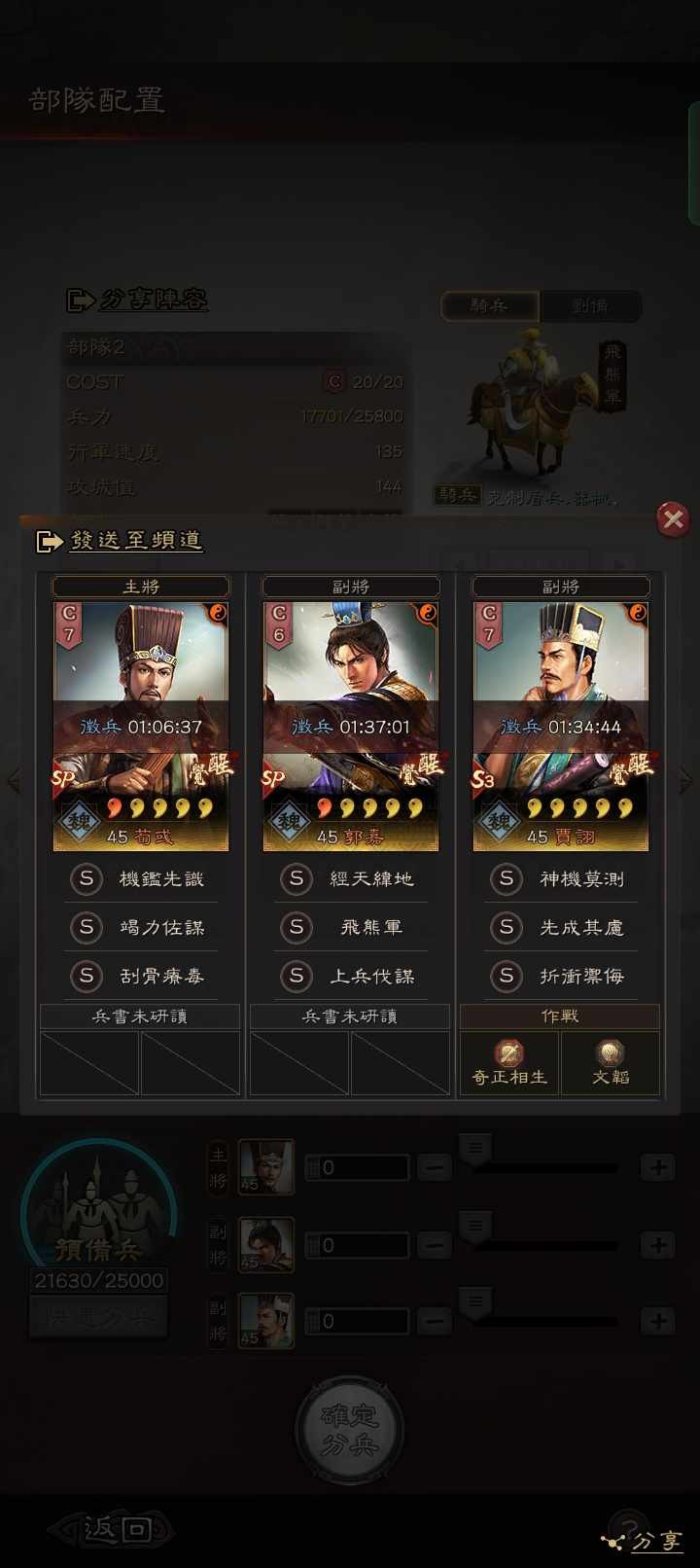The width and height of the screenshot is (700, 1568).
Task: Close the team formation popup
Action: (x=673, y=519)
